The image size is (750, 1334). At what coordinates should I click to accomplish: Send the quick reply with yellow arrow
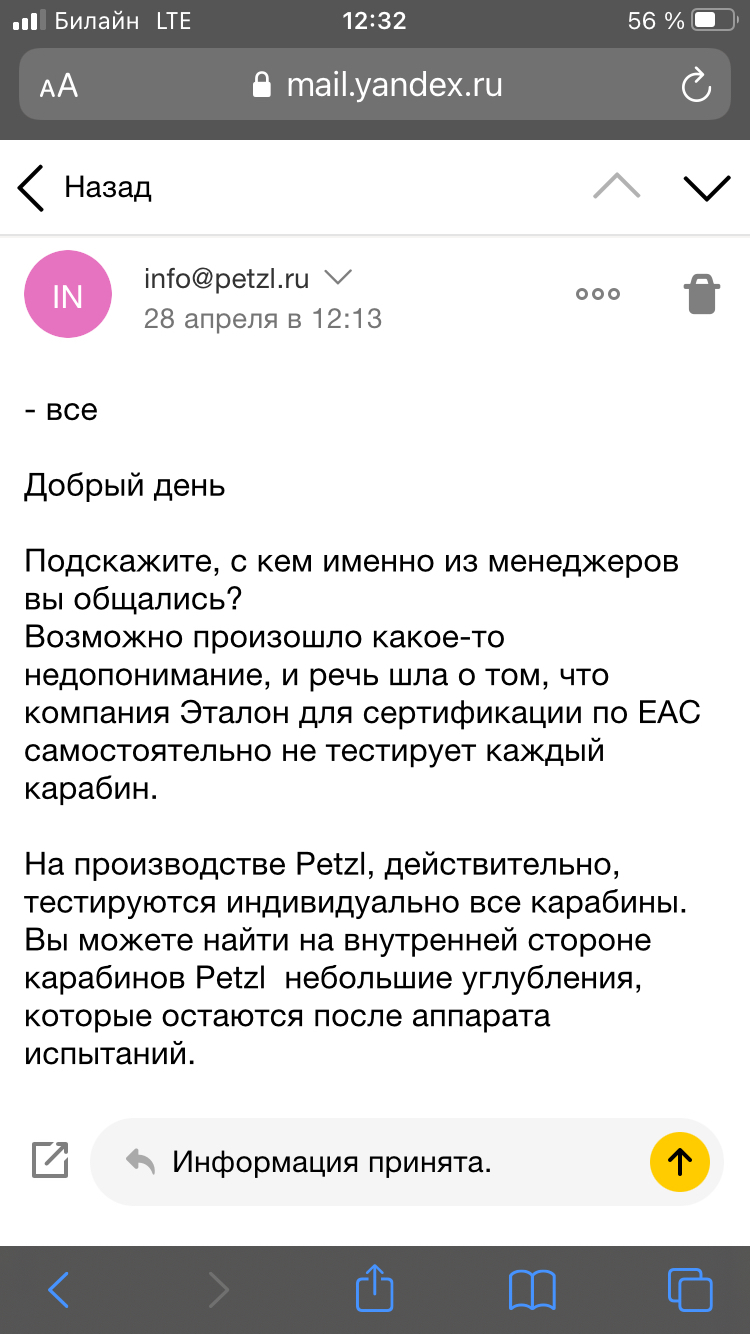pyautogui.click(x=680, y=1161)
